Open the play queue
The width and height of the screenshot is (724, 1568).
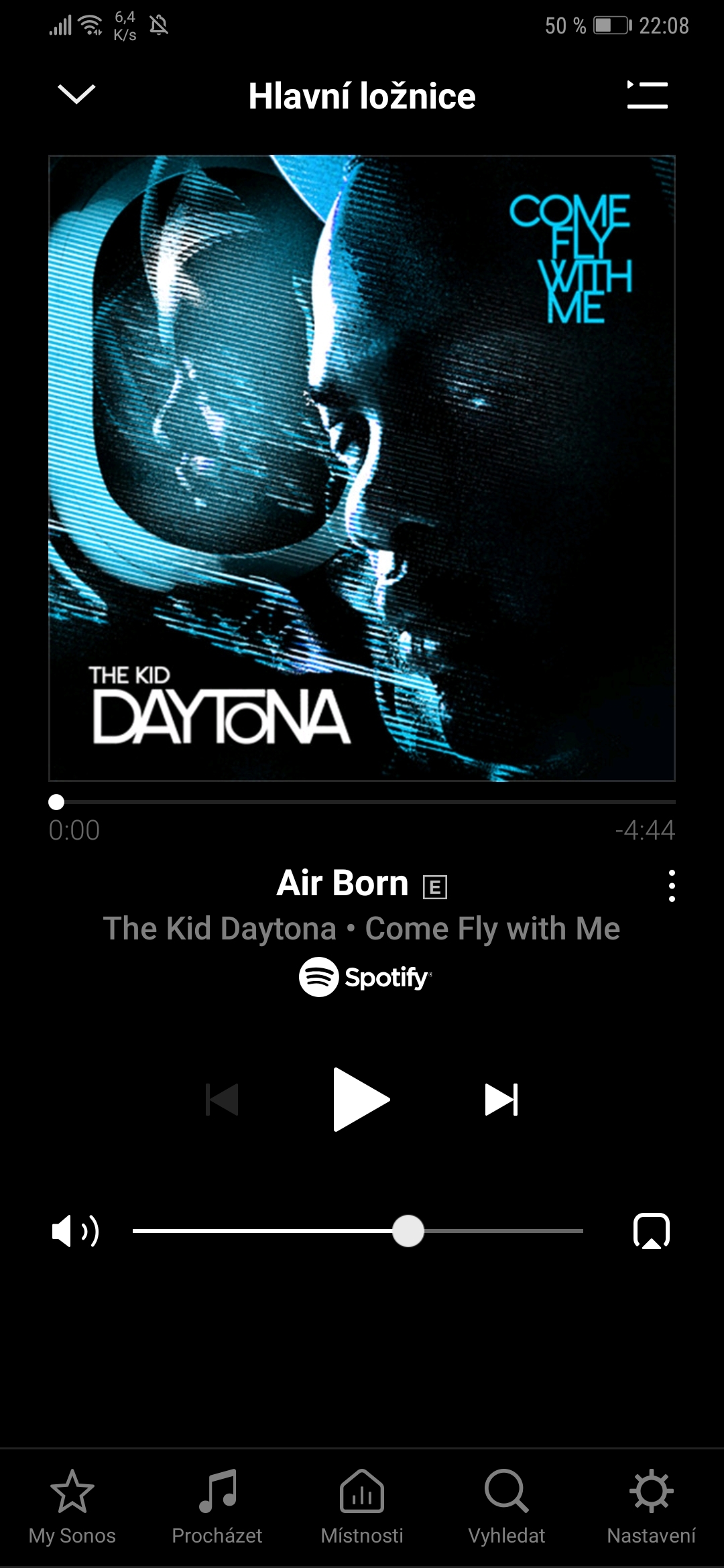(647, 94)
